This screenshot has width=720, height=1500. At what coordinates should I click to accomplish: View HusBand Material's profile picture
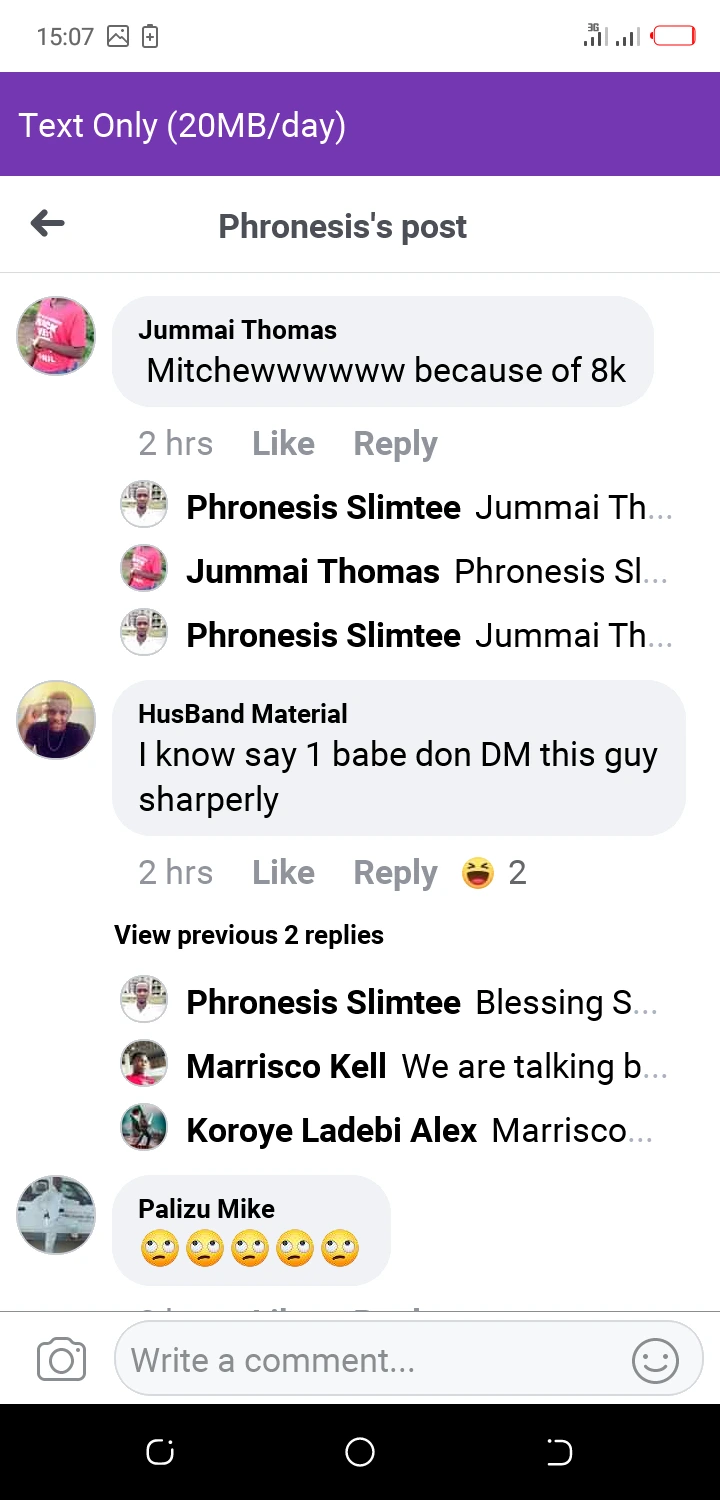tap(56, 720)
